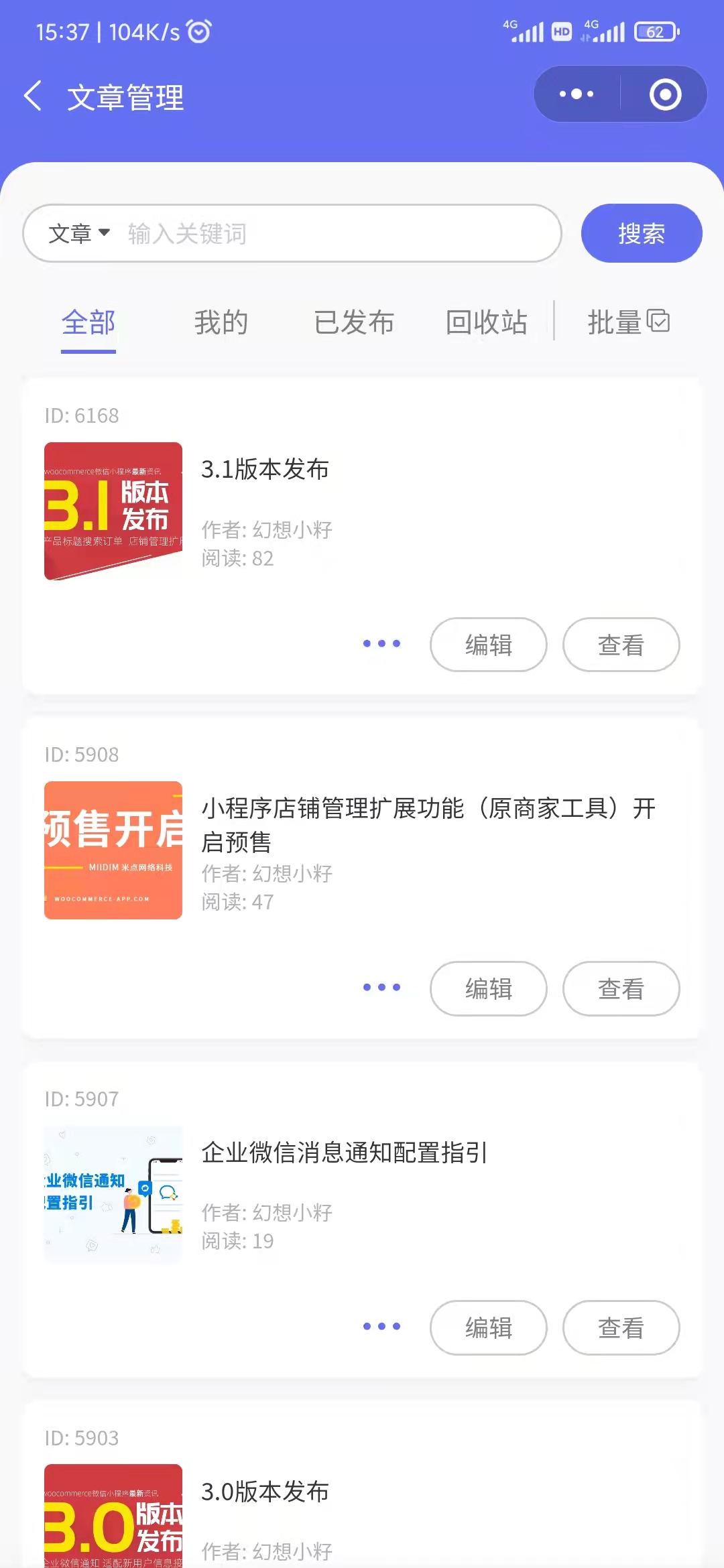Open the 3.0版本发布 article card
The height and width of the screenshot is (1568, 724).
point(362,1485)
